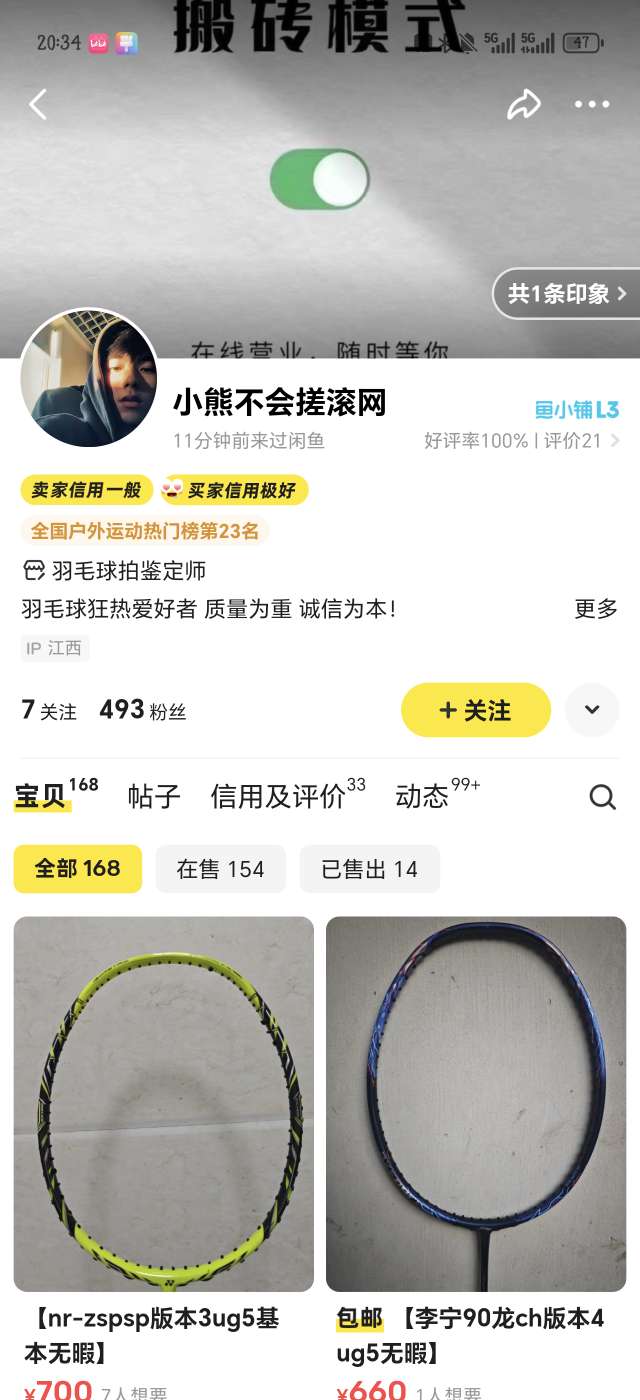
Task: Follow this seller with +关注
Action: click(x=475, y=710)
